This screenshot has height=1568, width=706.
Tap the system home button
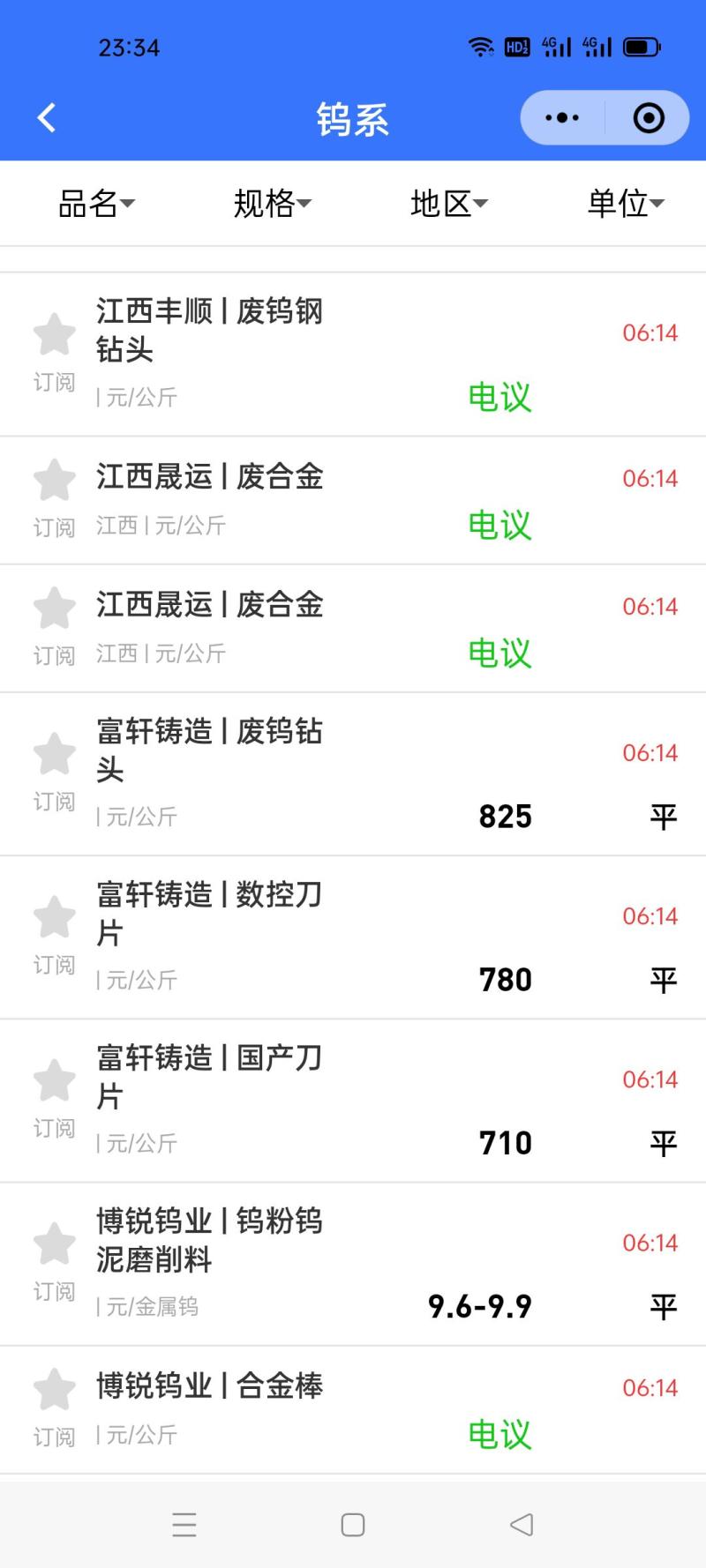353,1525
